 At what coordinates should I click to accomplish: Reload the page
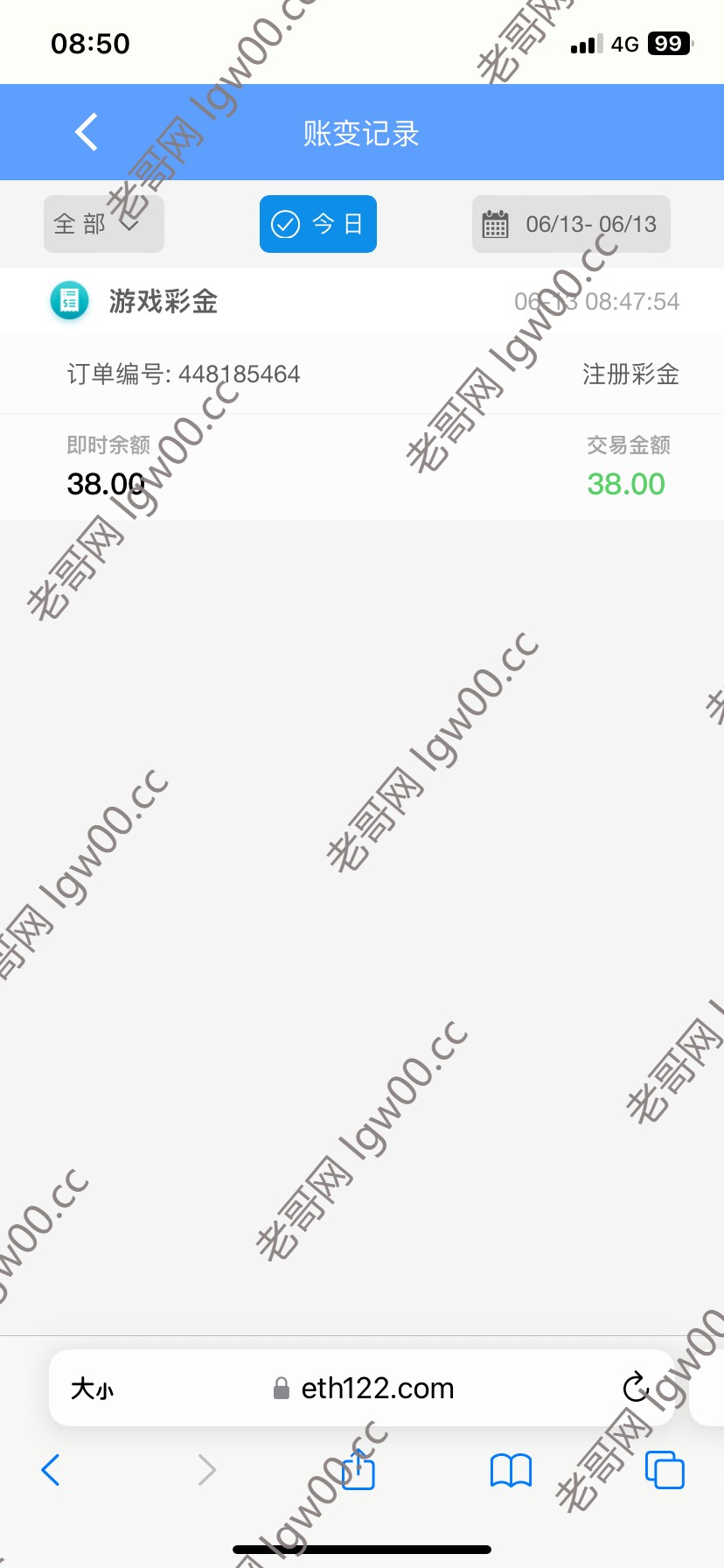click(636, 1388)
